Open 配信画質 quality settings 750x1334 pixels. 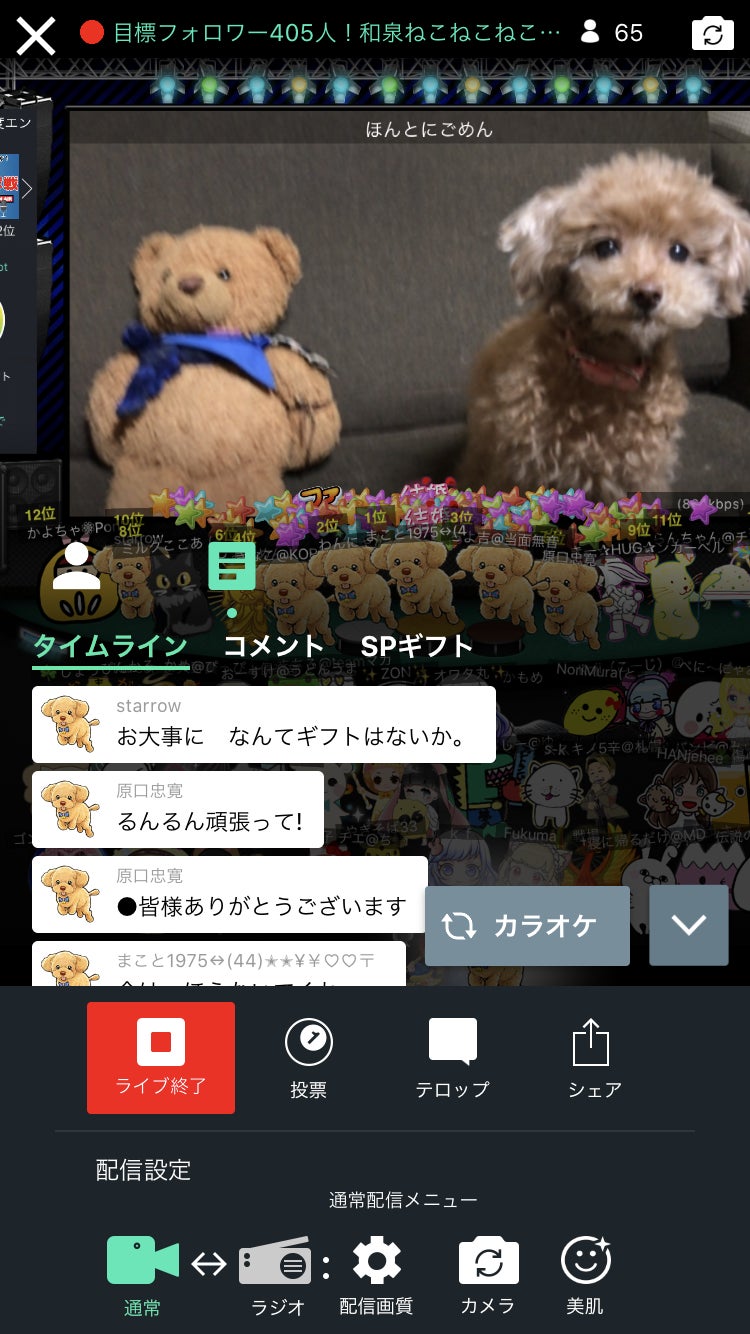pos(376,1274)
